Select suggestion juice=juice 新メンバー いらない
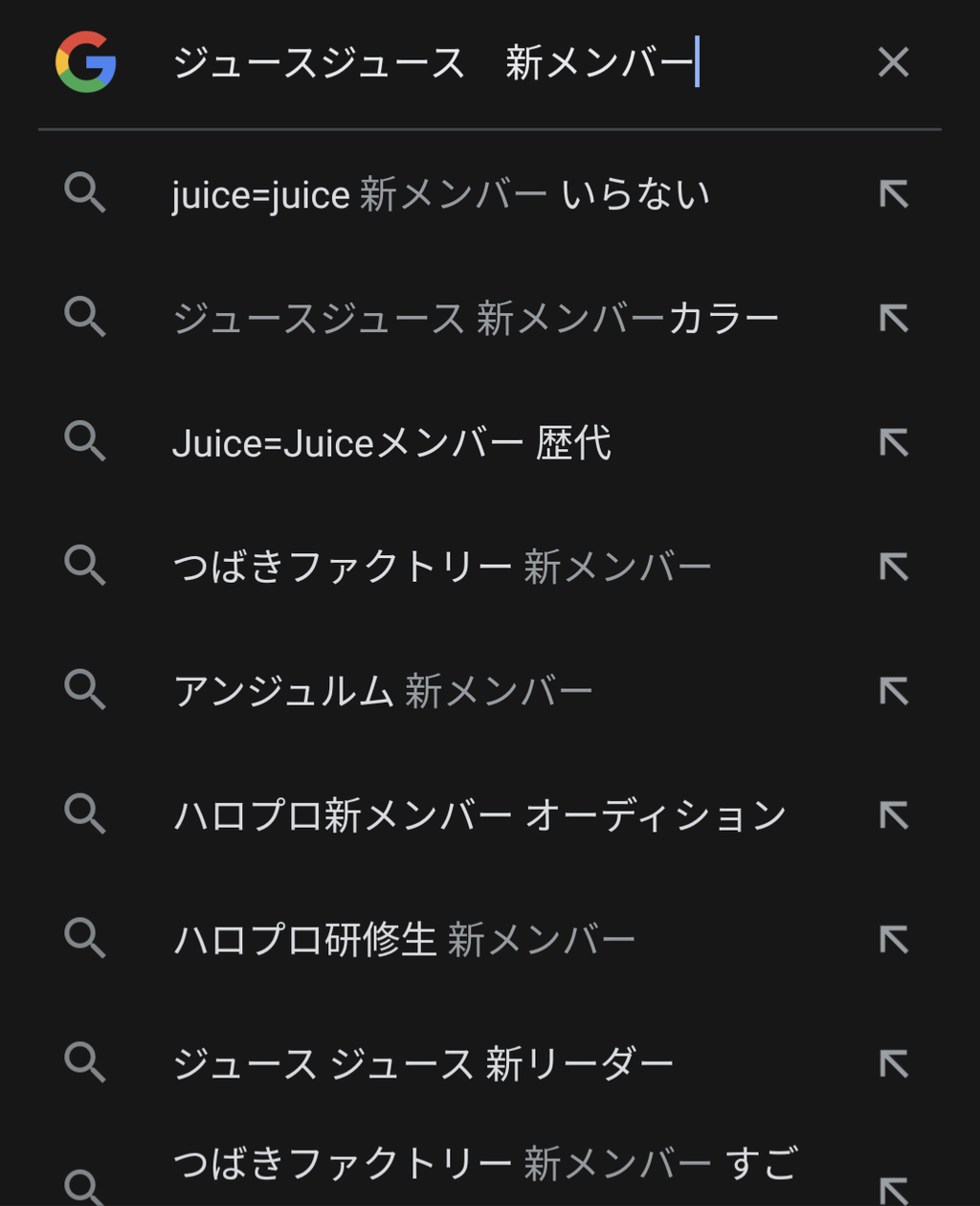The height and width of the screenshot is (1206, 980). click(x=440, y=195)
